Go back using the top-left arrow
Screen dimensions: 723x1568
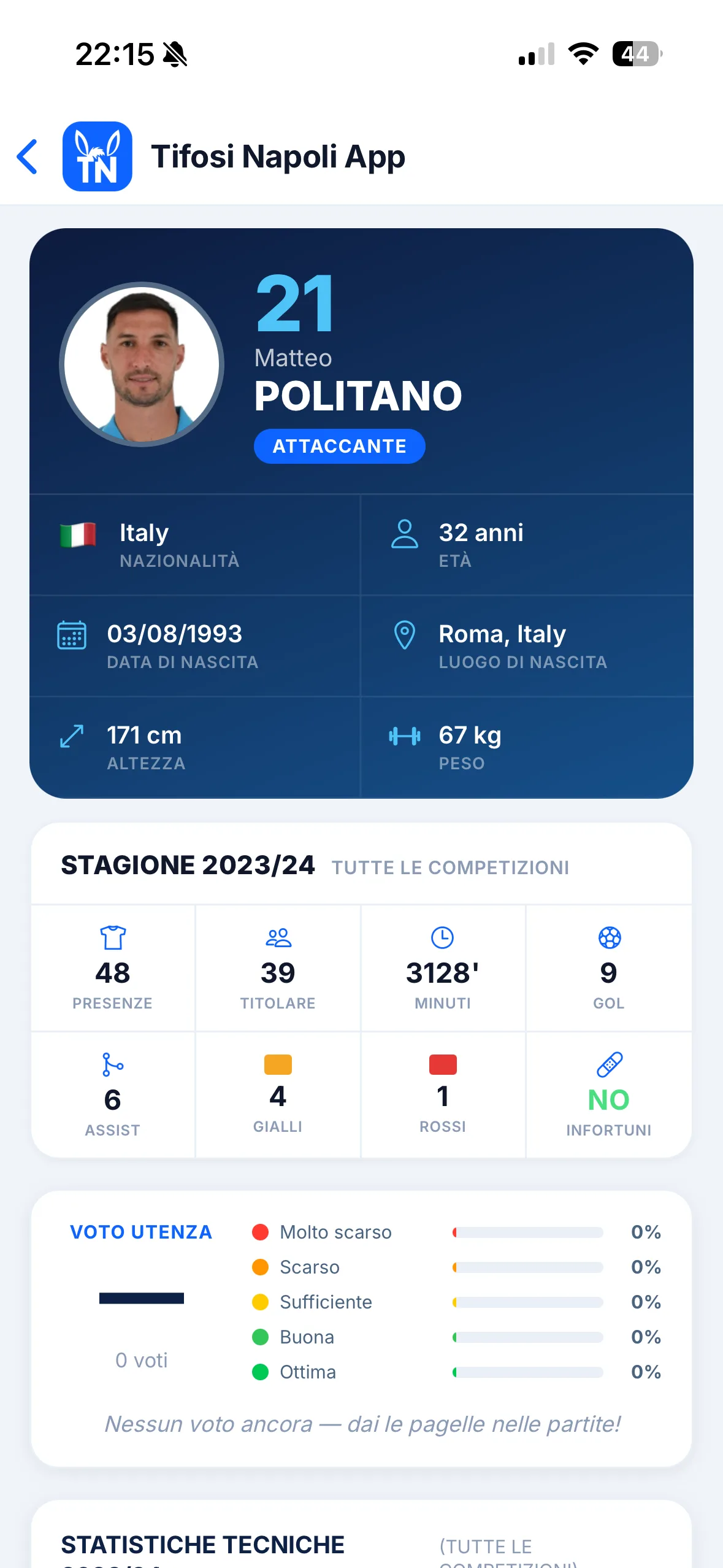[28, 156]
